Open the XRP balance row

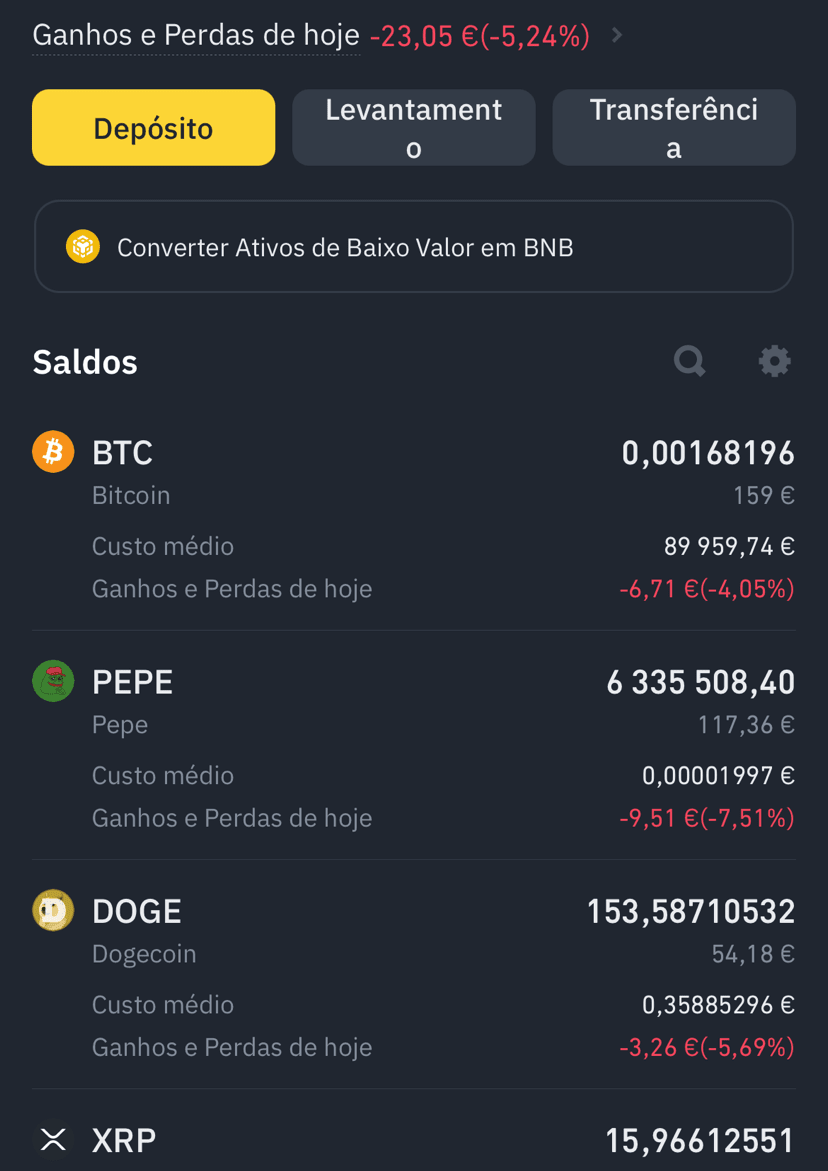click(414, 1135)
